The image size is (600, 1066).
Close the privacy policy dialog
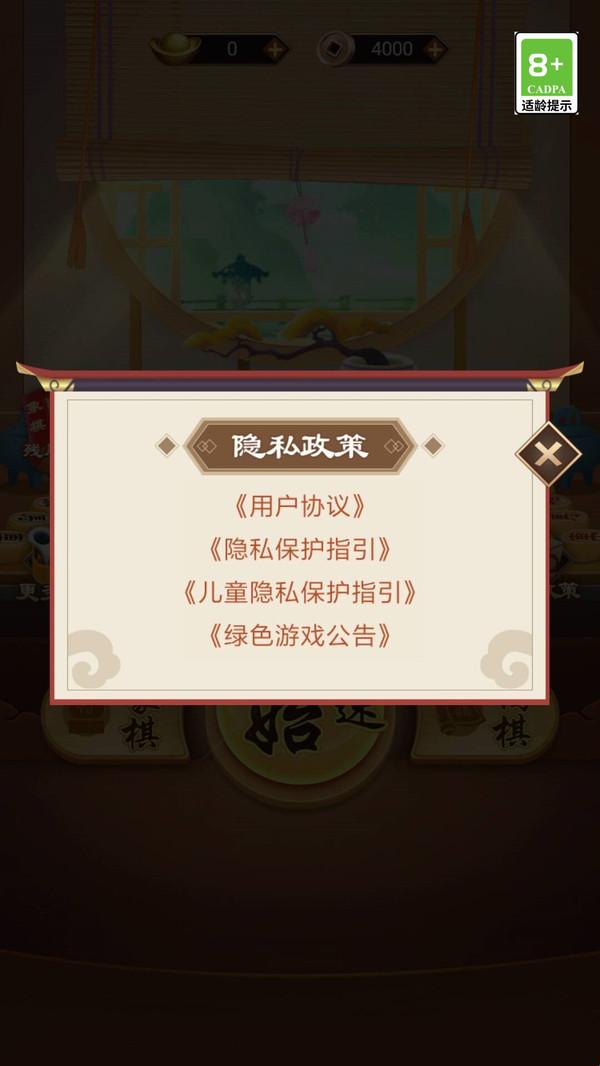[x=548, y=454]
